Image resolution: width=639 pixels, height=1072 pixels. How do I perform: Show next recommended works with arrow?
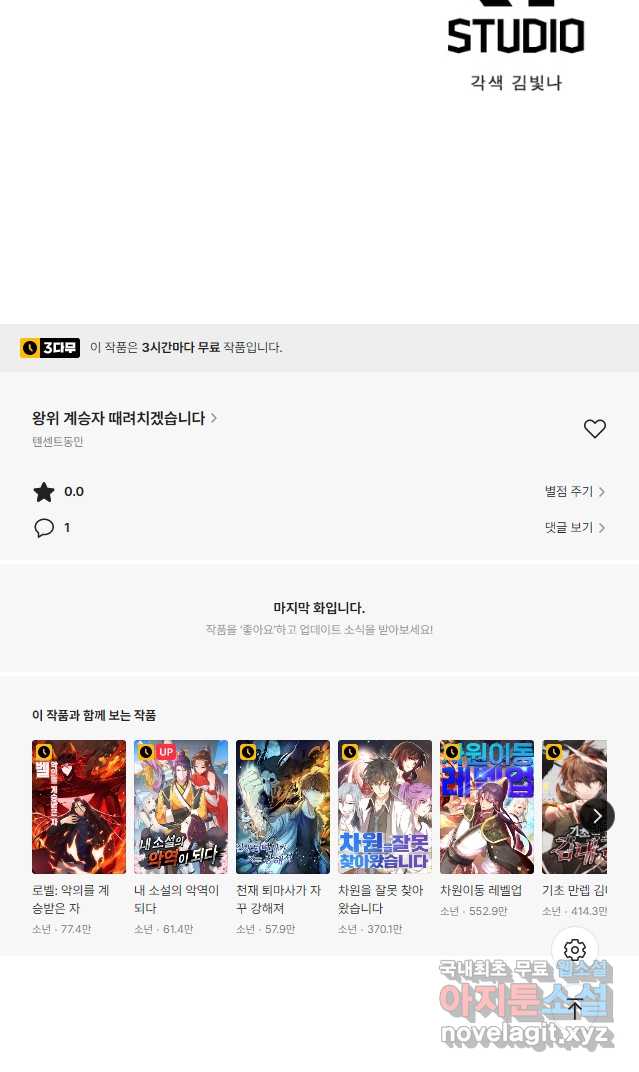(597, 816)
